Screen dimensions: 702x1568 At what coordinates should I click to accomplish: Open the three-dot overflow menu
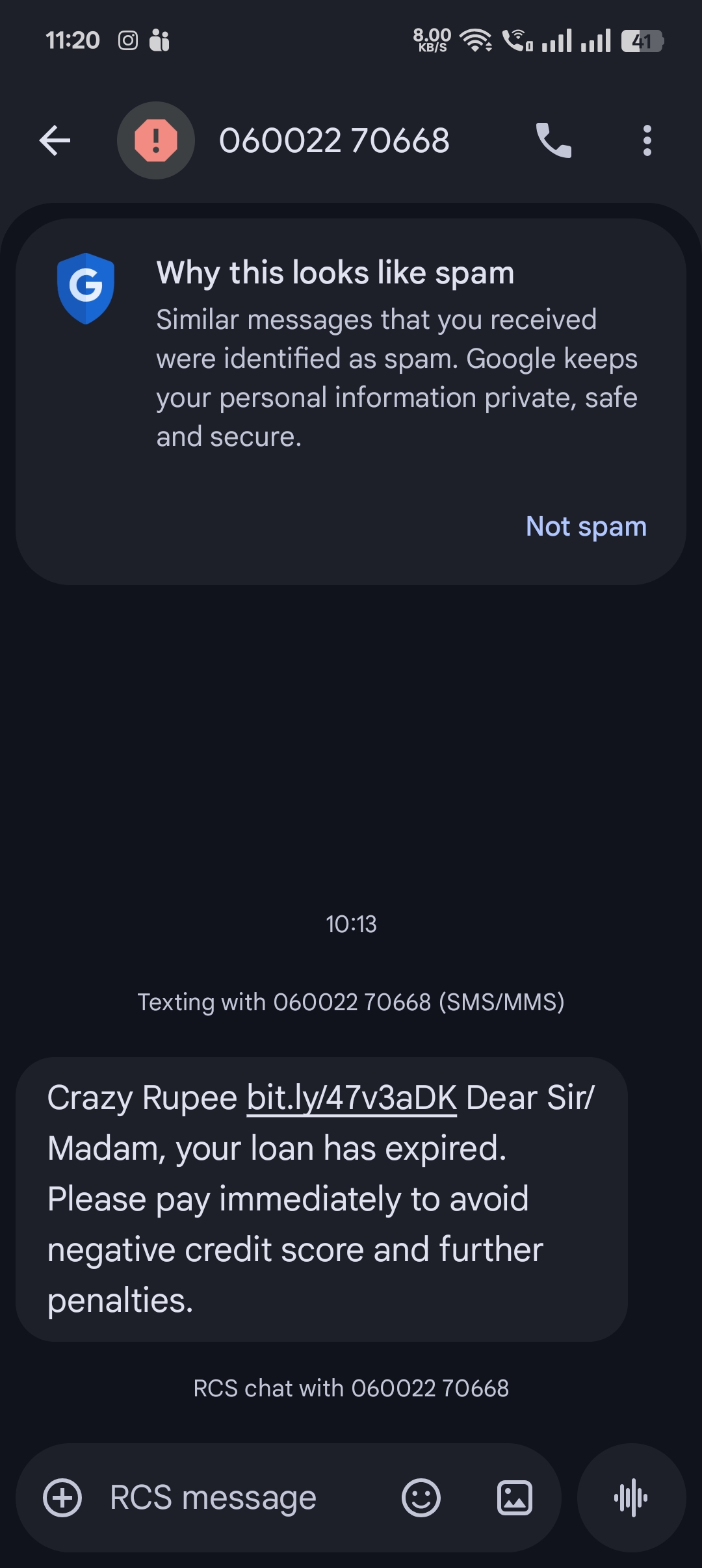tap(647, 140)
